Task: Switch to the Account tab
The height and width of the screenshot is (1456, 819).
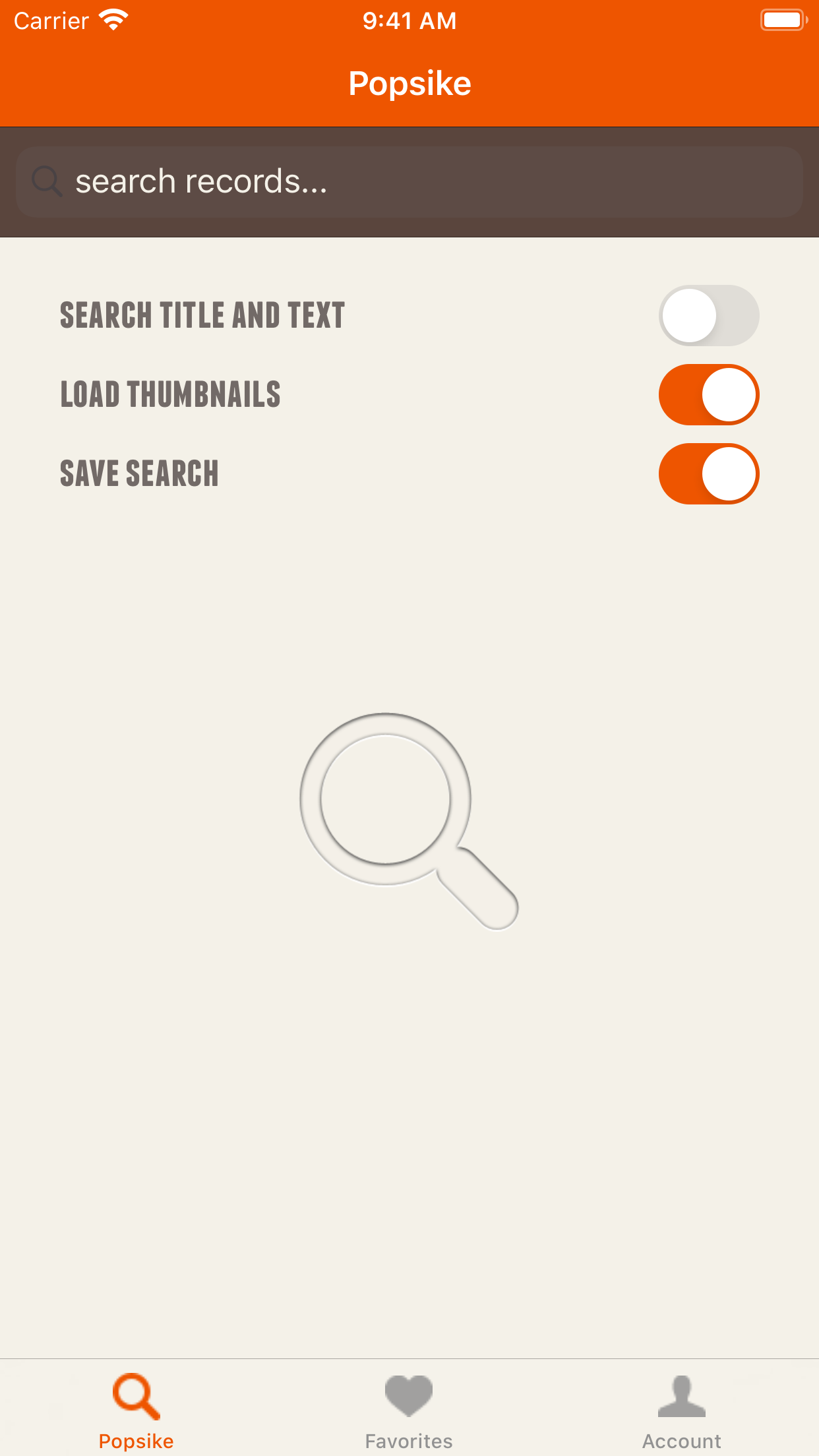Action: coord(682,1411)
